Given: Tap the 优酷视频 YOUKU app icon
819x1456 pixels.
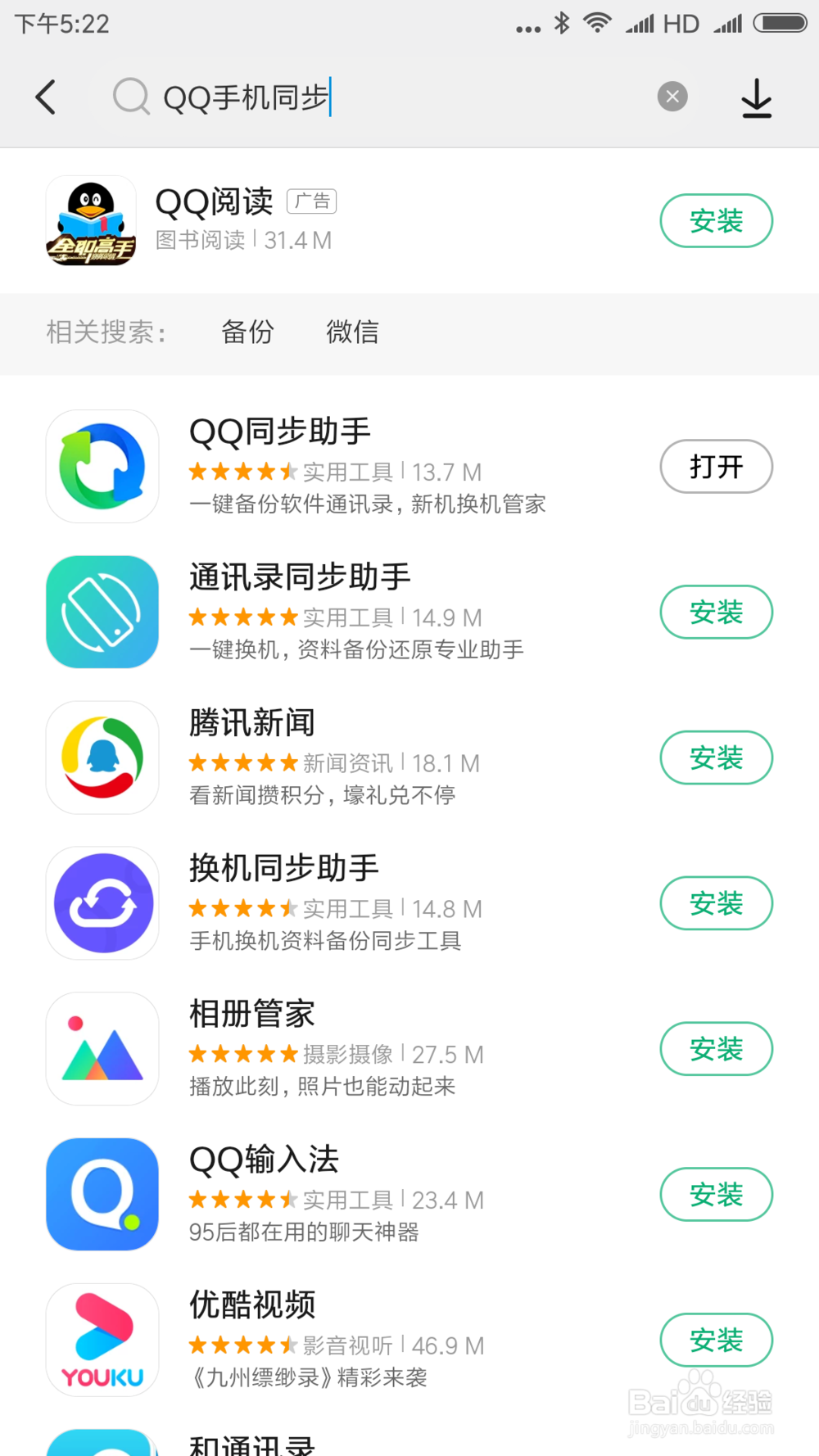Looking at the screenshot, I should coord(102,1339).
